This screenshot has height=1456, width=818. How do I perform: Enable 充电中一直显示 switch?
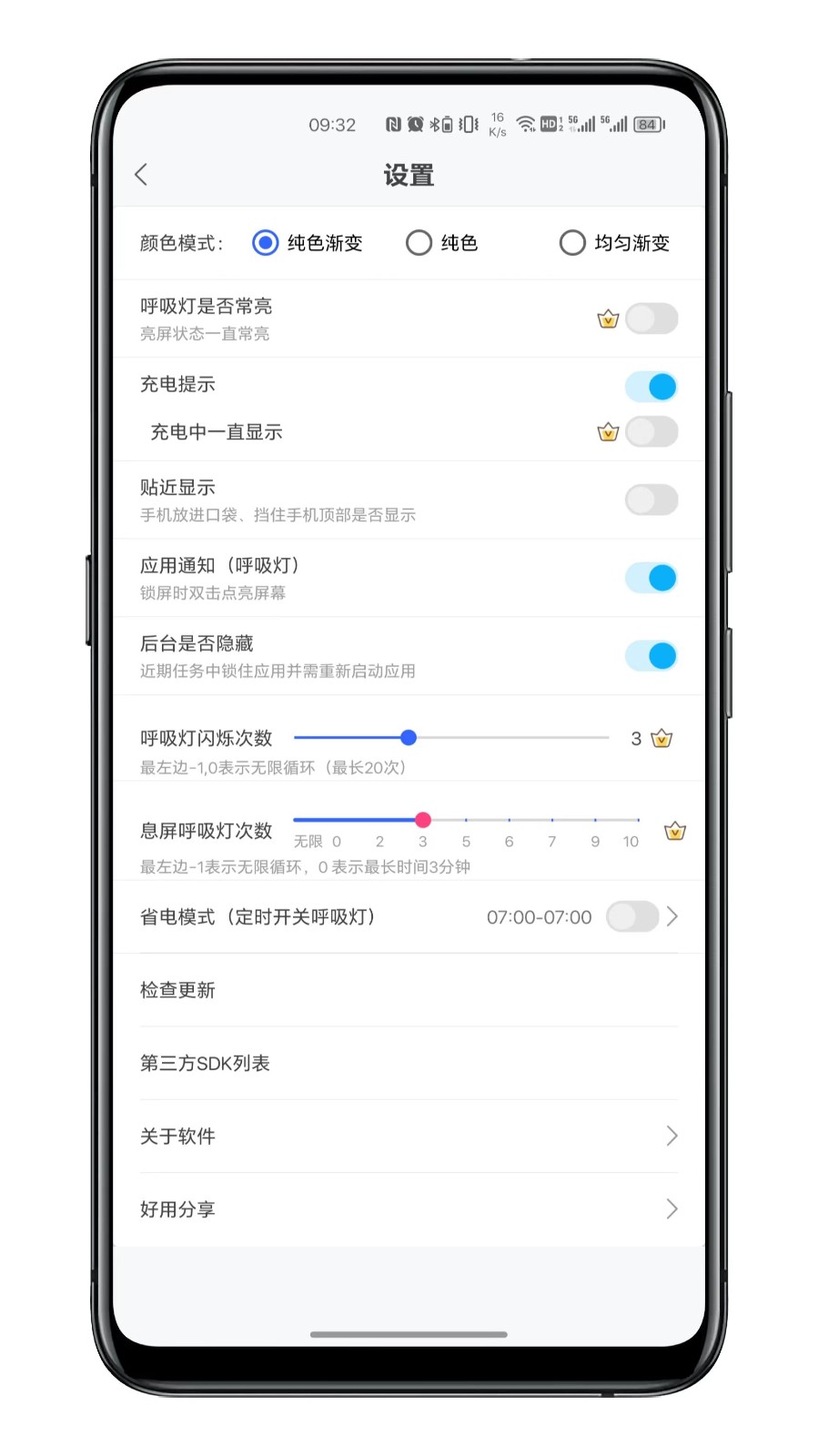click(x=651, y=432)
